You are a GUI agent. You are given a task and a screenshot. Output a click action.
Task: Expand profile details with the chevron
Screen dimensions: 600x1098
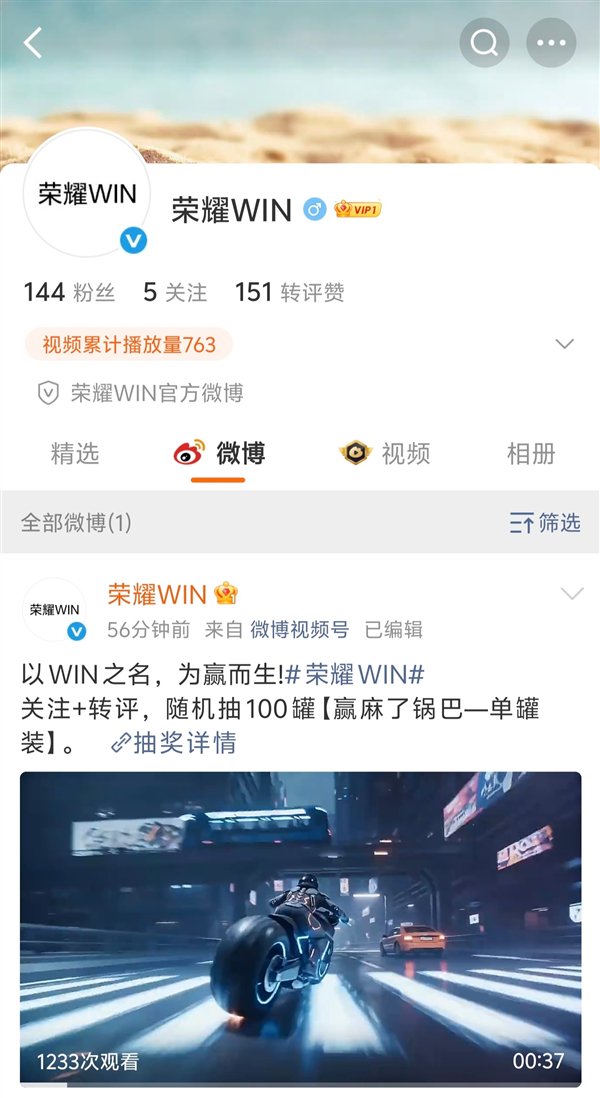tap(565, 344)
